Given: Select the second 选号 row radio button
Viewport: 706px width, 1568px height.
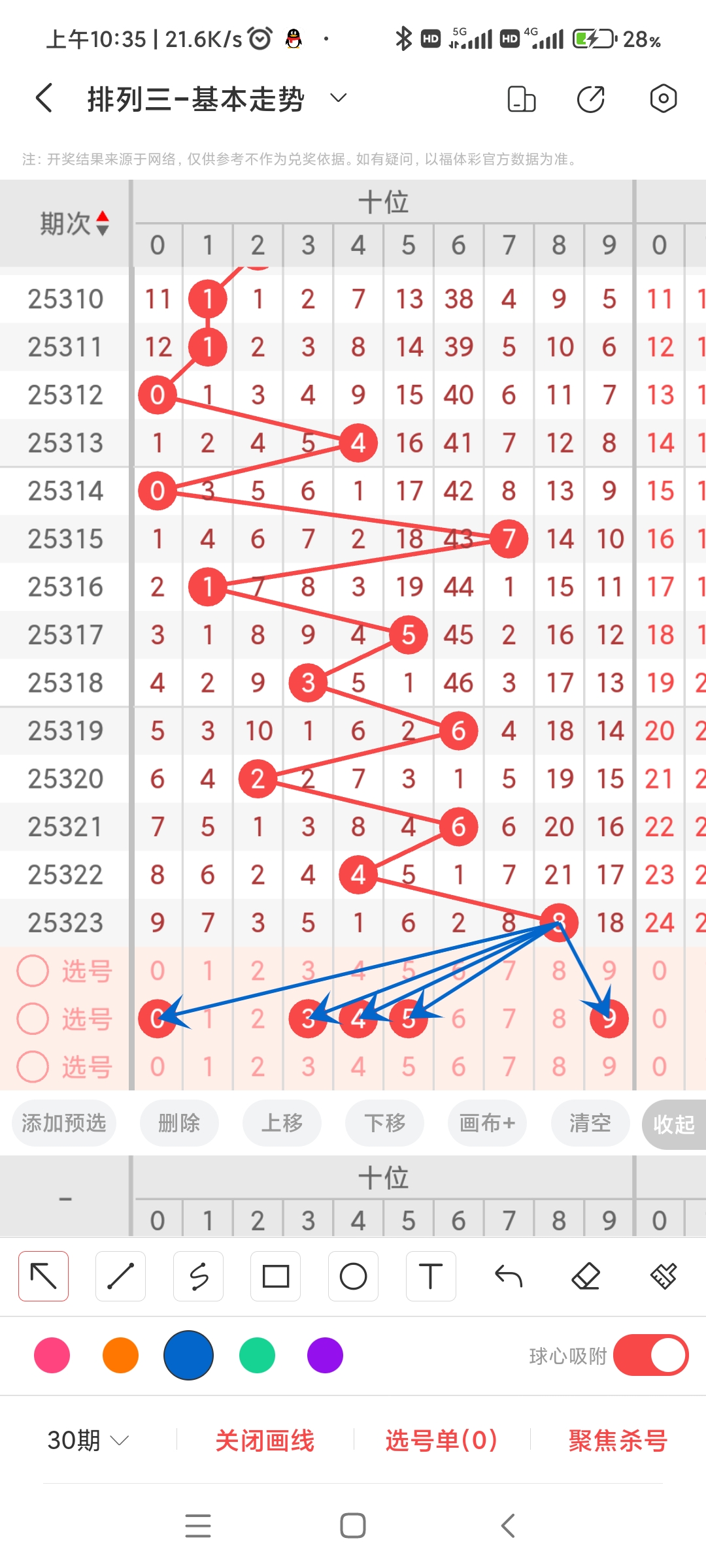Looking at the screenshot, I should tap(32, 1019).
